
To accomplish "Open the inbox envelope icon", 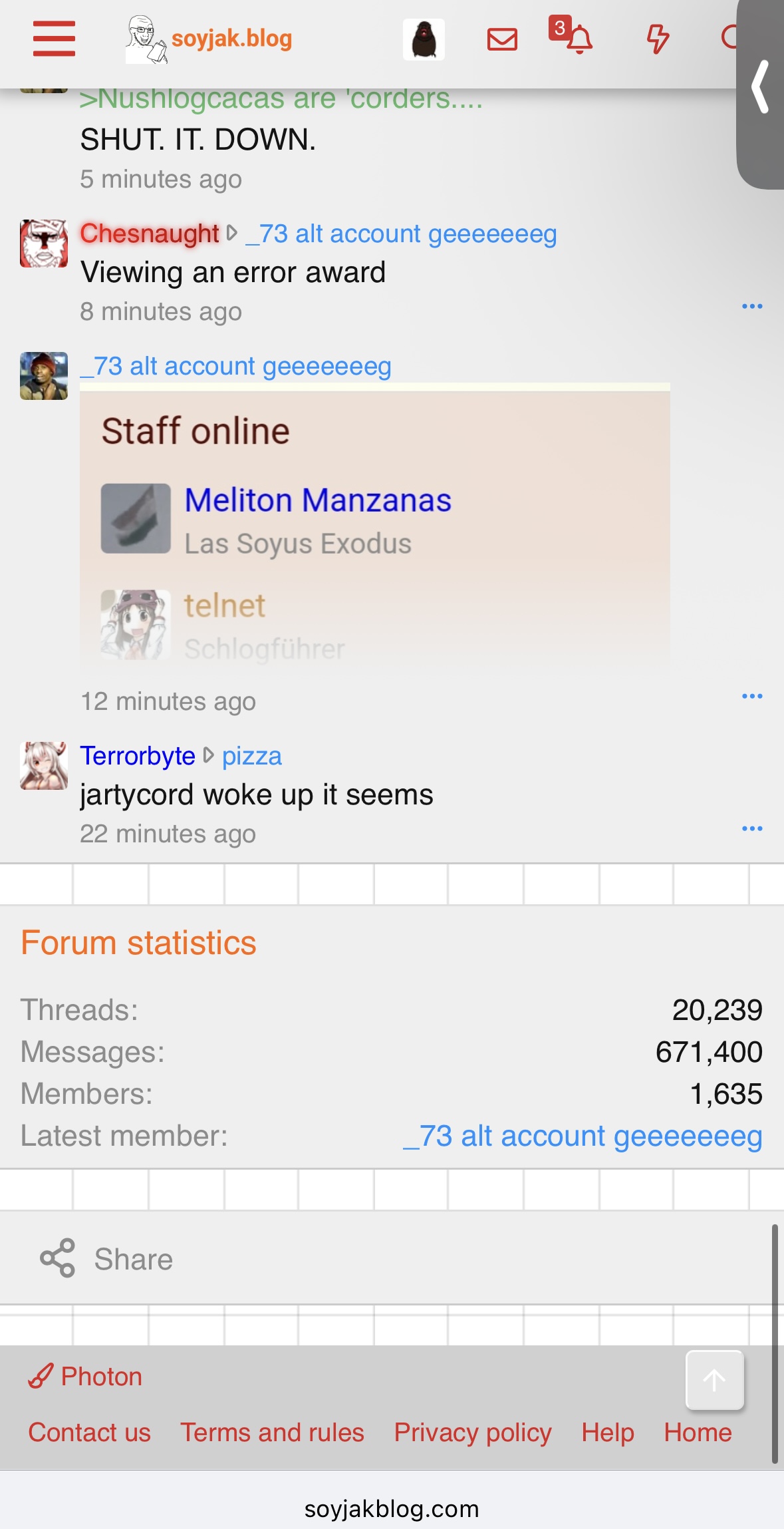I will click(502, 39).
